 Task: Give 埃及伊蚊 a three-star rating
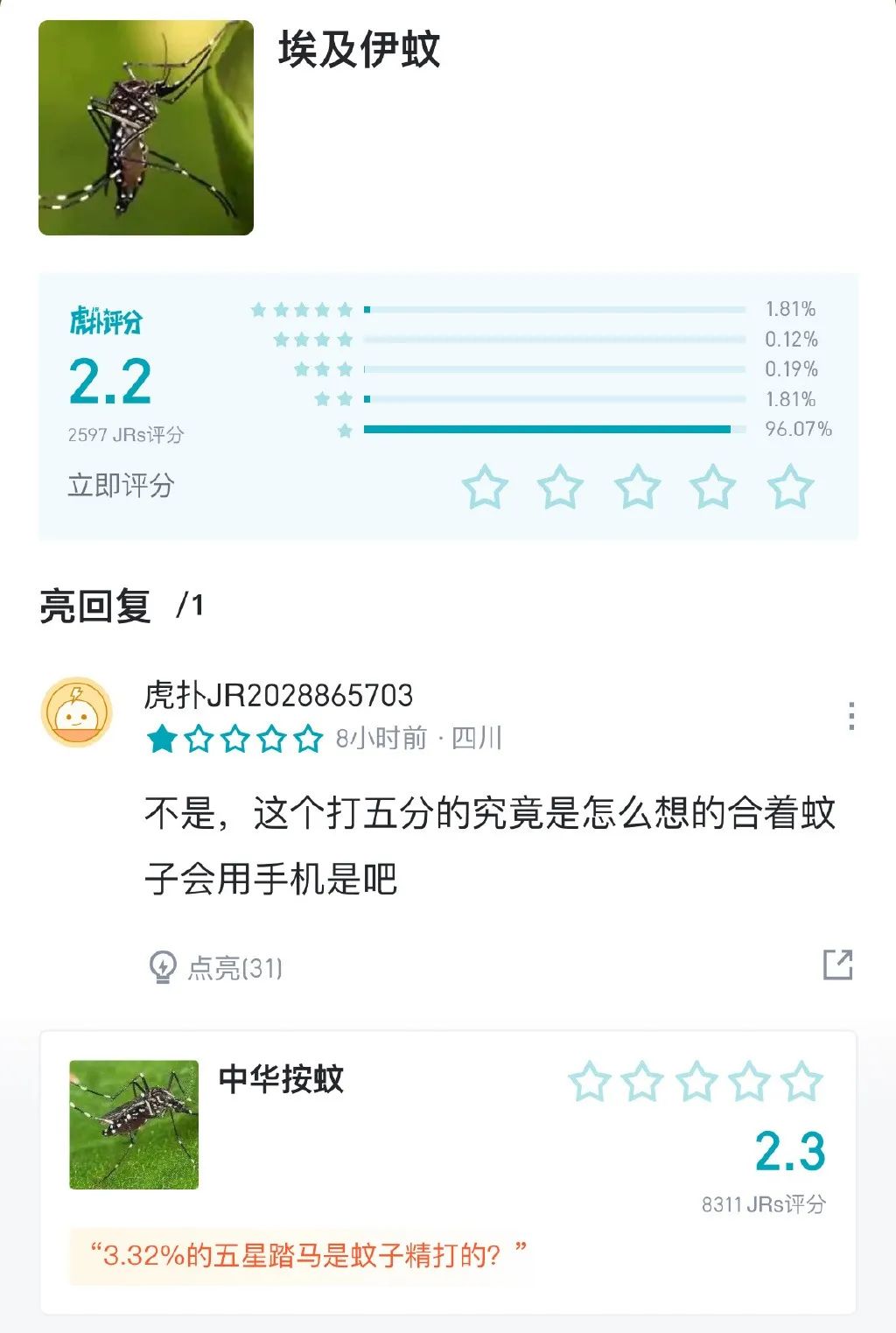(637, 488)
